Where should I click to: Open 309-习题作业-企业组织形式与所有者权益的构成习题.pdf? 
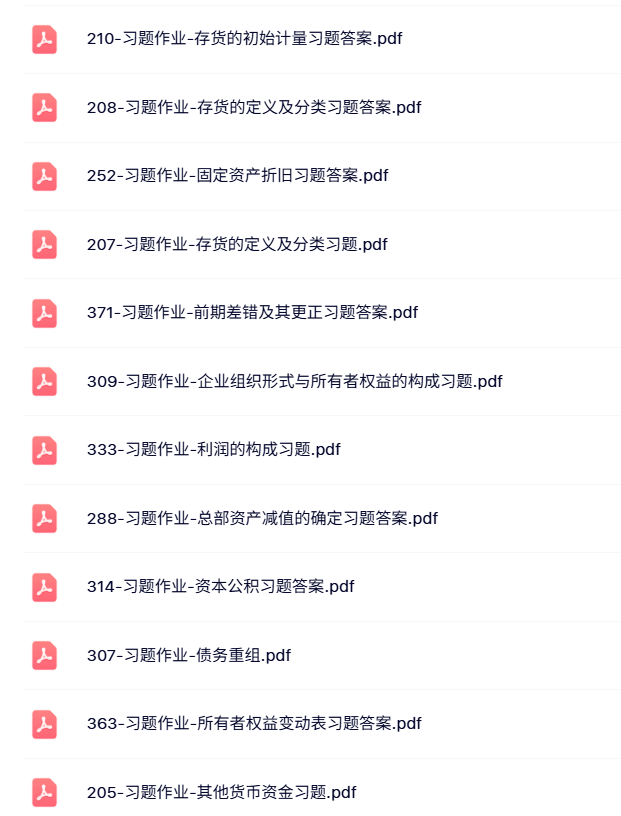pos(294,381)
